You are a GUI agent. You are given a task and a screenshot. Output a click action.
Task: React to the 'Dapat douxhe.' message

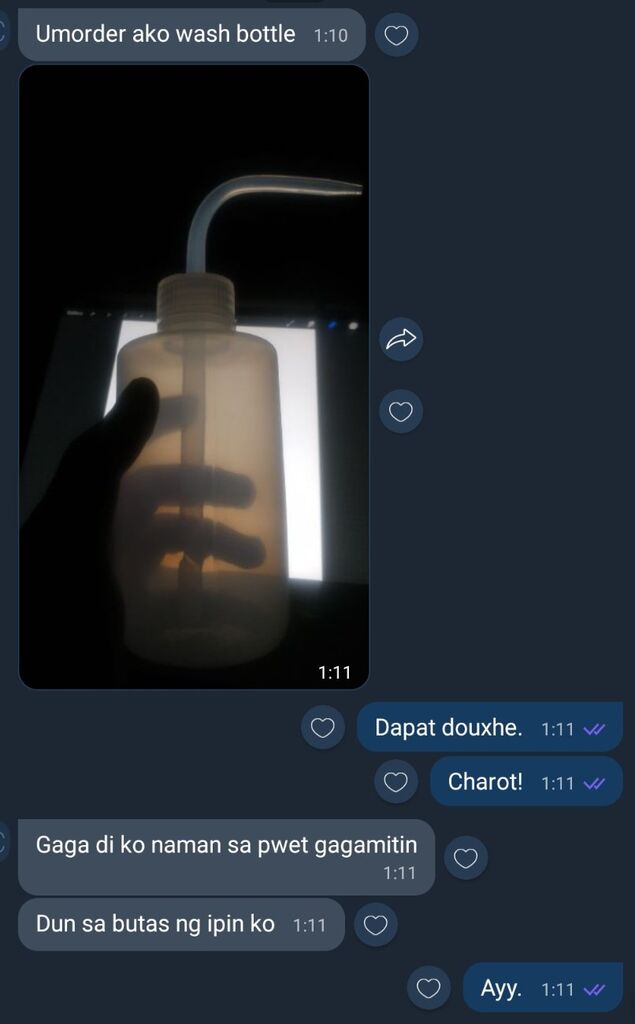(x=322, y=728)
